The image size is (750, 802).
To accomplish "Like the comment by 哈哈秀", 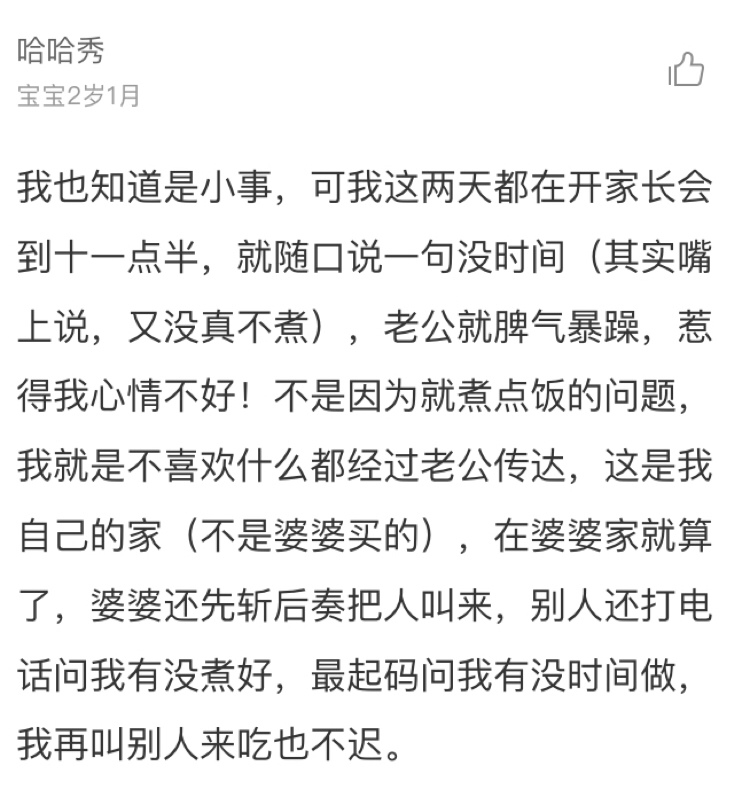I will pos(686,70).
